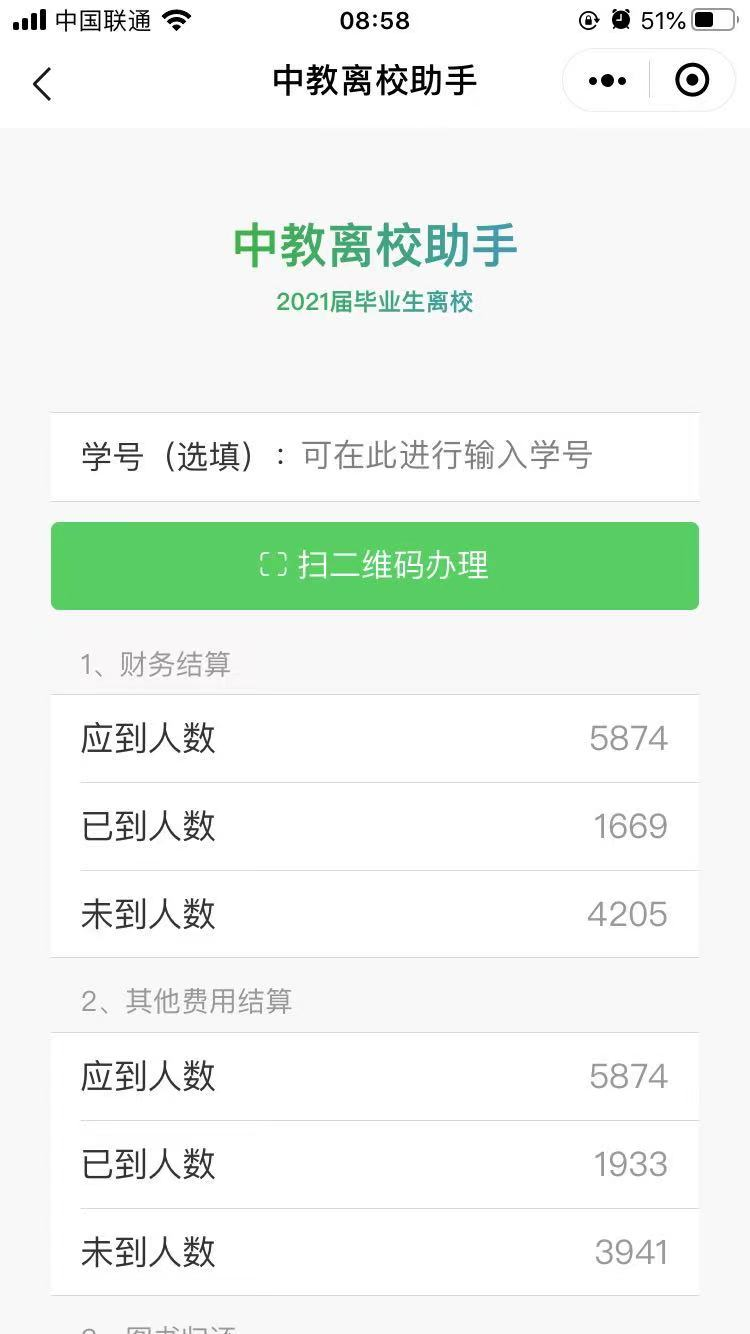The width and height of the screenshot is (750, 1334).
Task: Open the mini program three-dot menu
Action: (607, 81)
